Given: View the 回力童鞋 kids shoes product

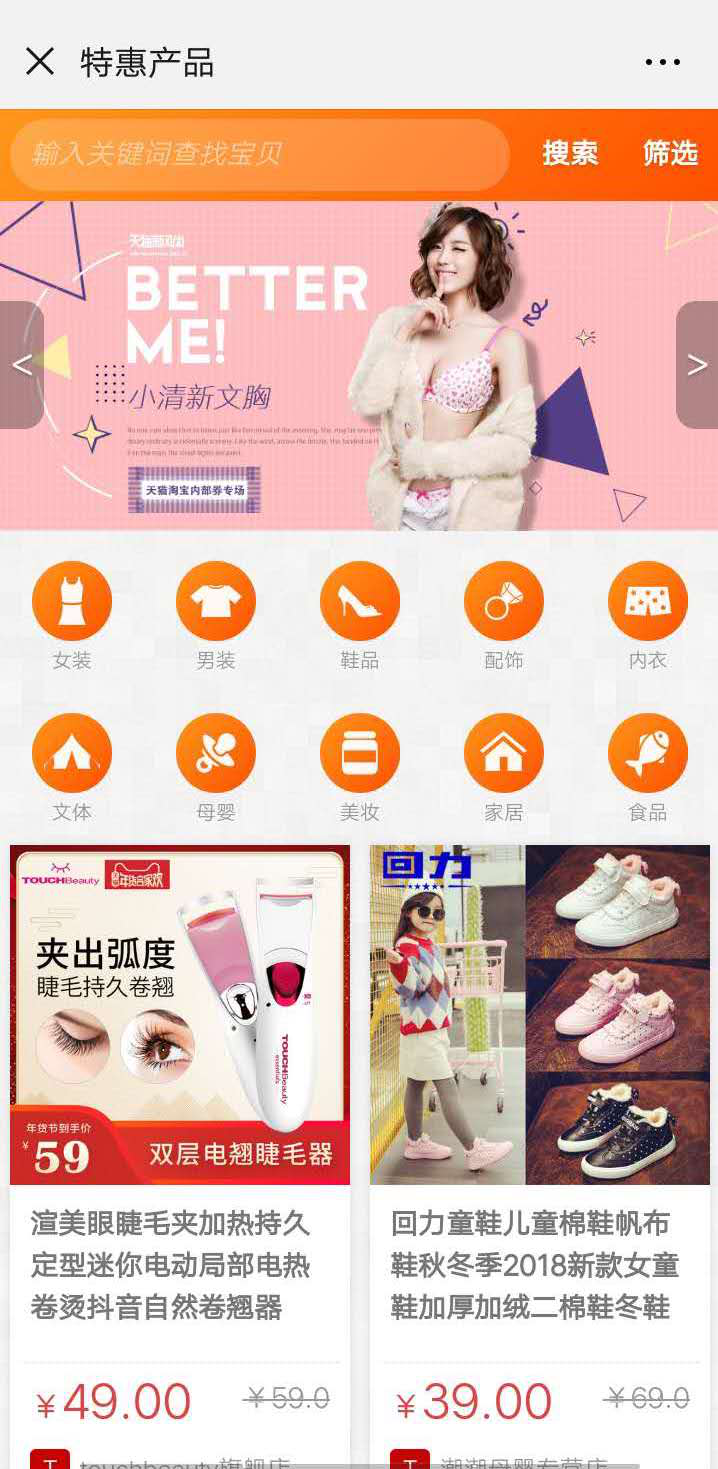Looking at the screenshot, I should coord(540,1015).
